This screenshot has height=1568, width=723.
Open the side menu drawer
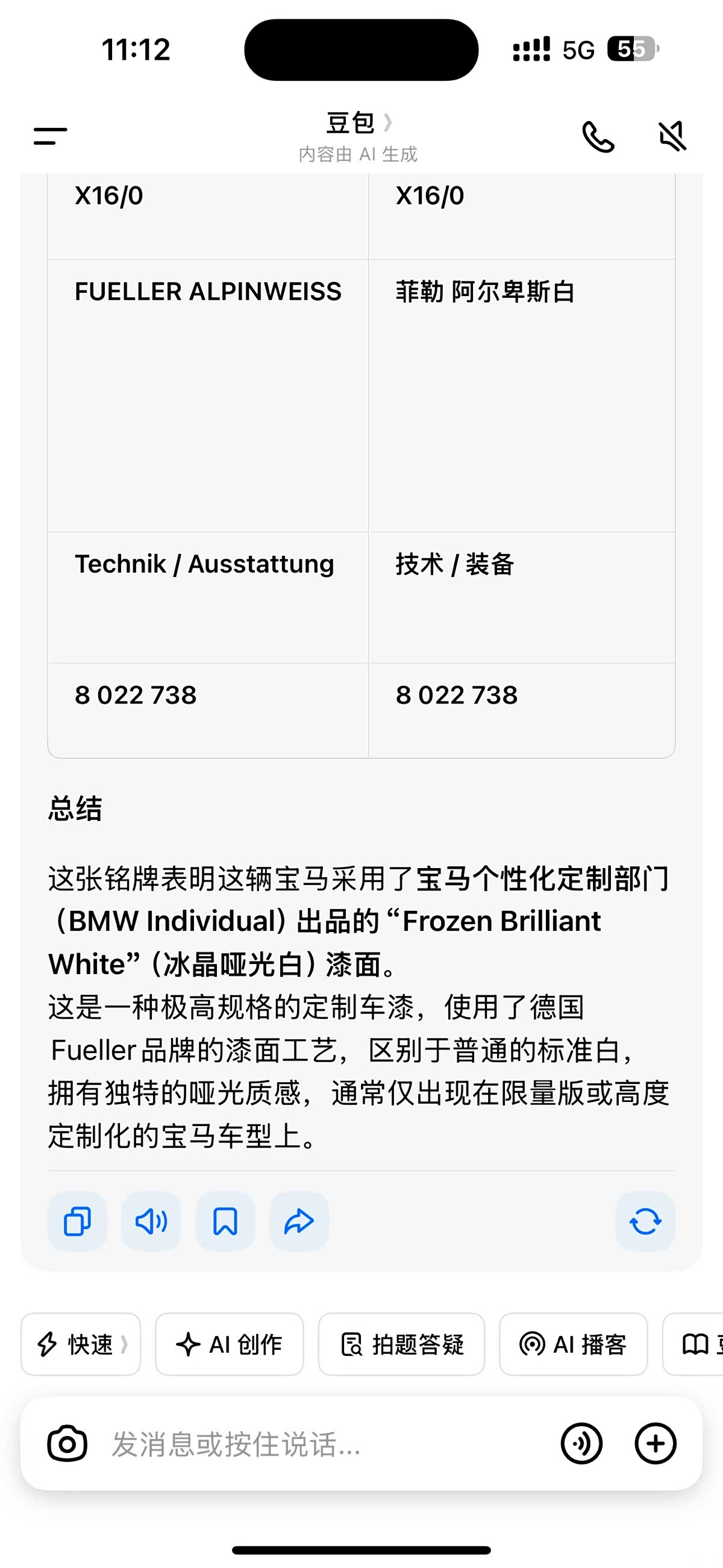click(x=51, y=136)
